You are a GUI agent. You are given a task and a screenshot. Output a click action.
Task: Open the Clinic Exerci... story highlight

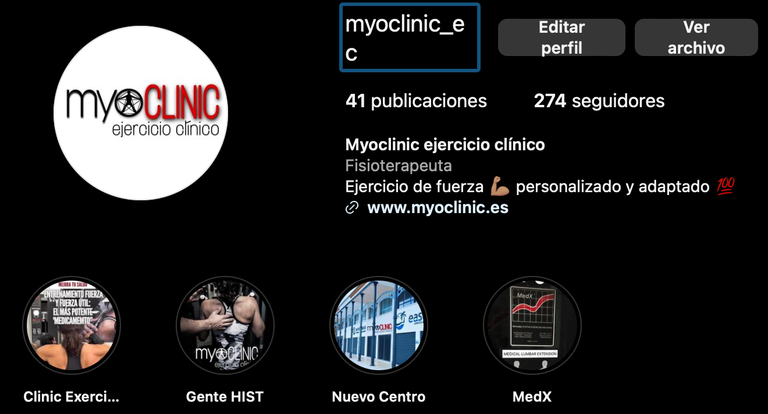tap(71, 326)
